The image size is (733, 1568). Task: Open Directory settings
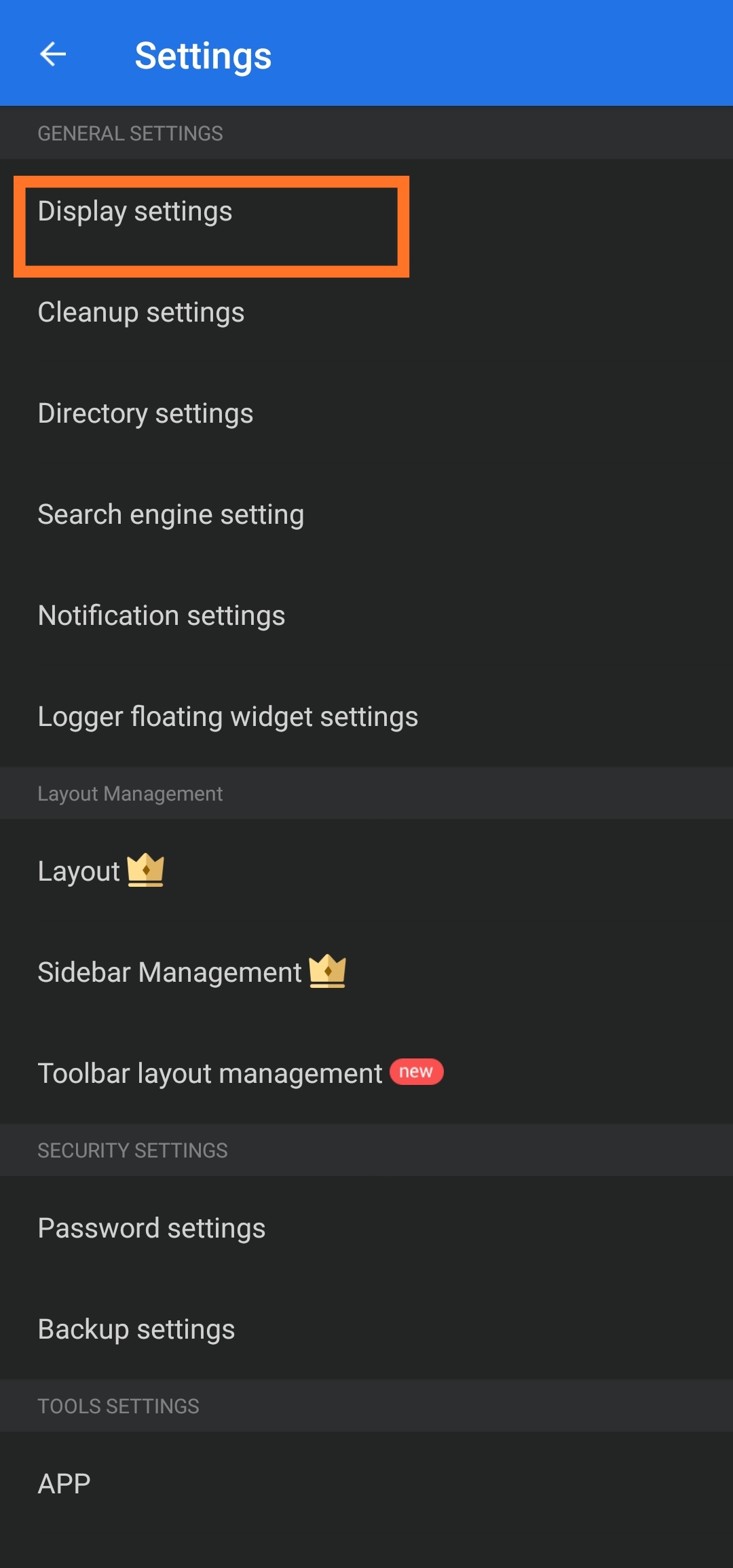coord(366,414)
